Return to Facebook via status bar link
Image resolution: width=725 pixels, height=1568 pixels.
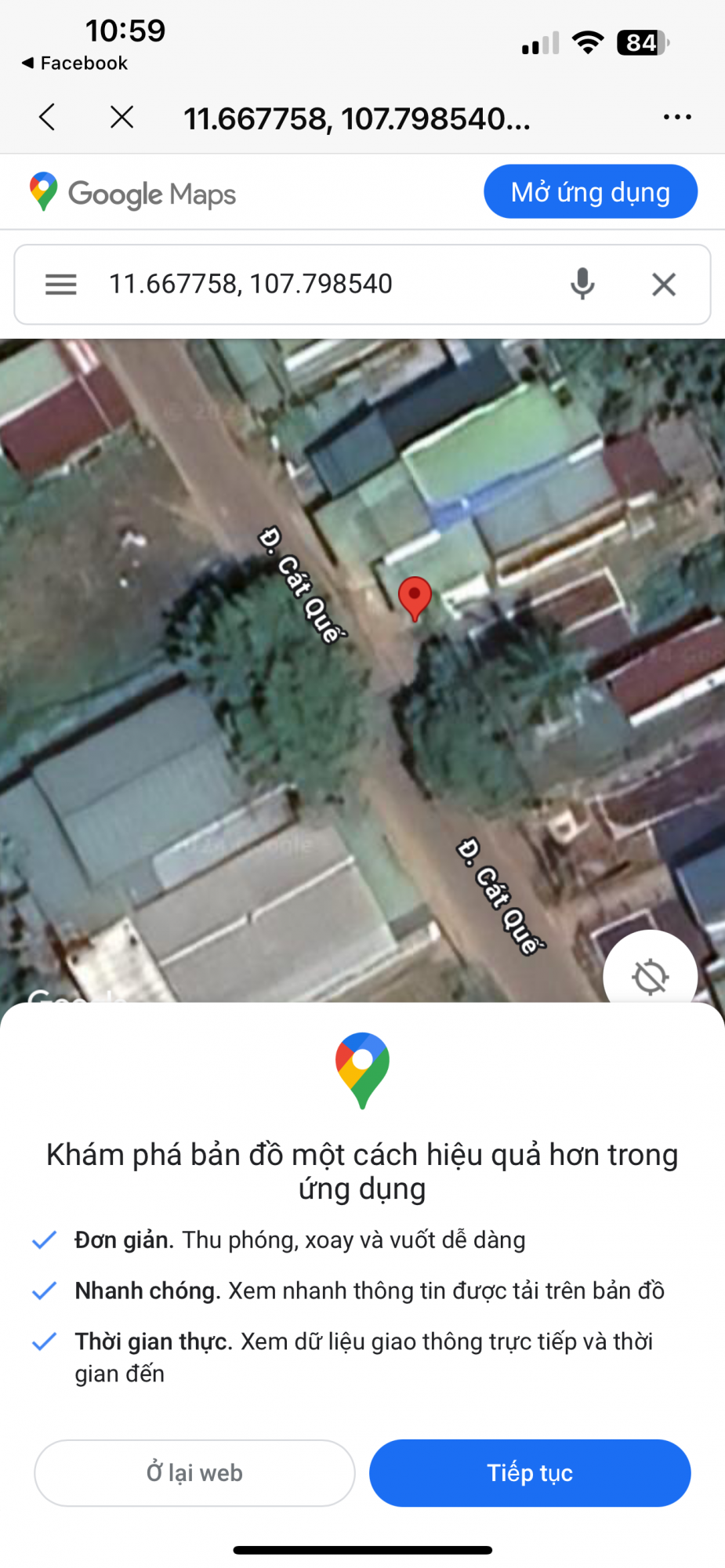[75, 63]
